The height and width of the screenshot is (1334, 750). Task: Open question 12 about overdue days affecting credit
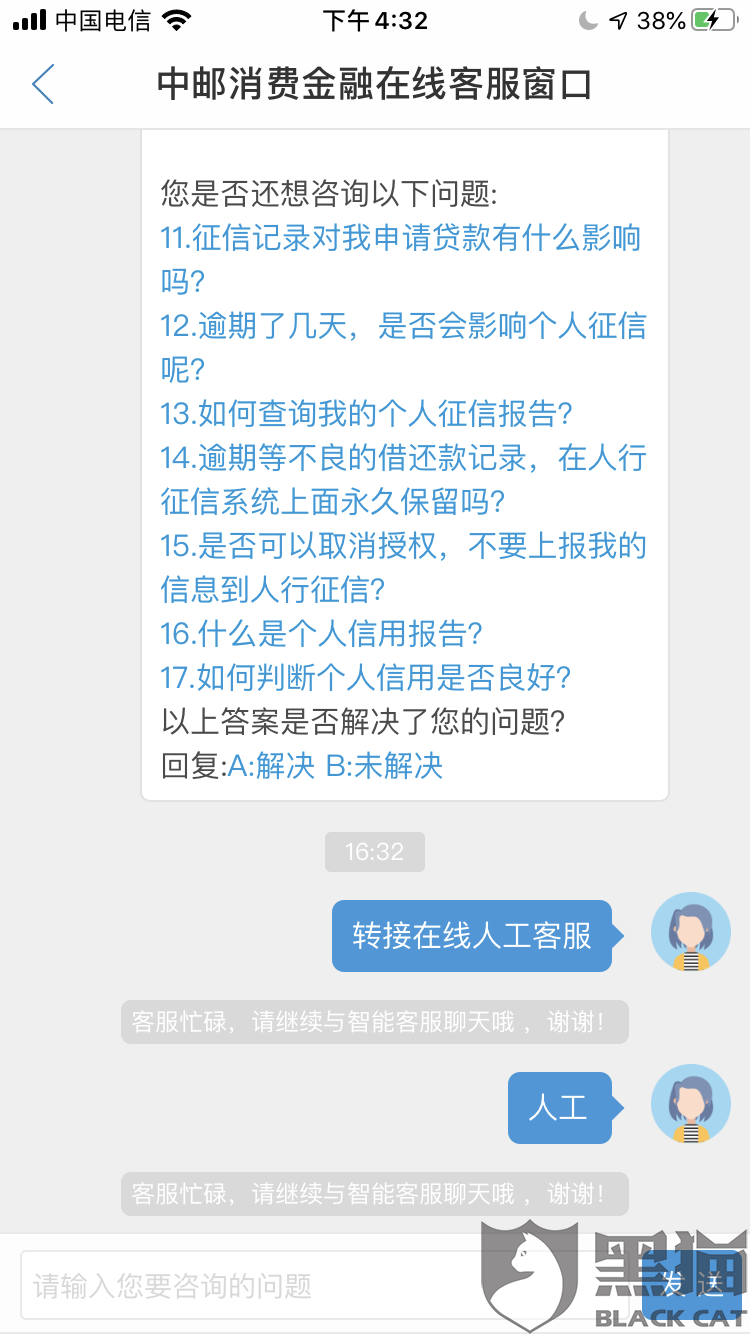coord(403,327)
